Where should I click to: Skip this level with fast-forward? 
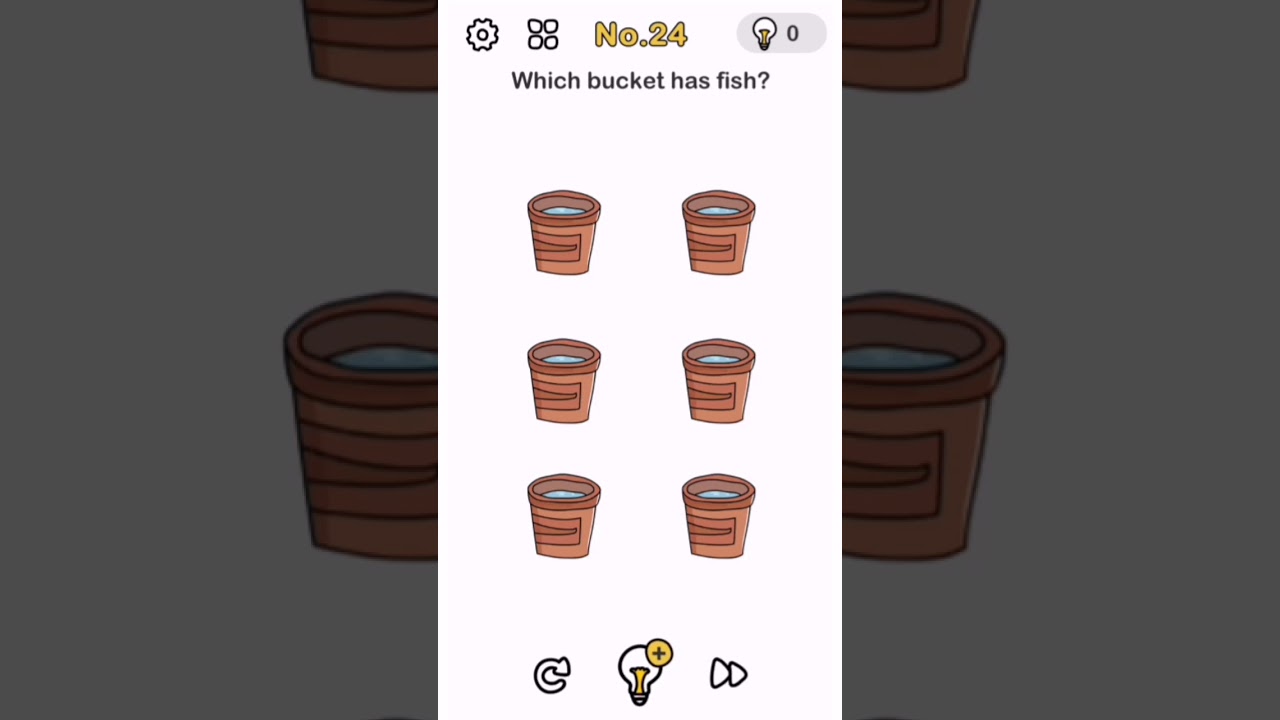pyautogui.click(x=728, y=674)
